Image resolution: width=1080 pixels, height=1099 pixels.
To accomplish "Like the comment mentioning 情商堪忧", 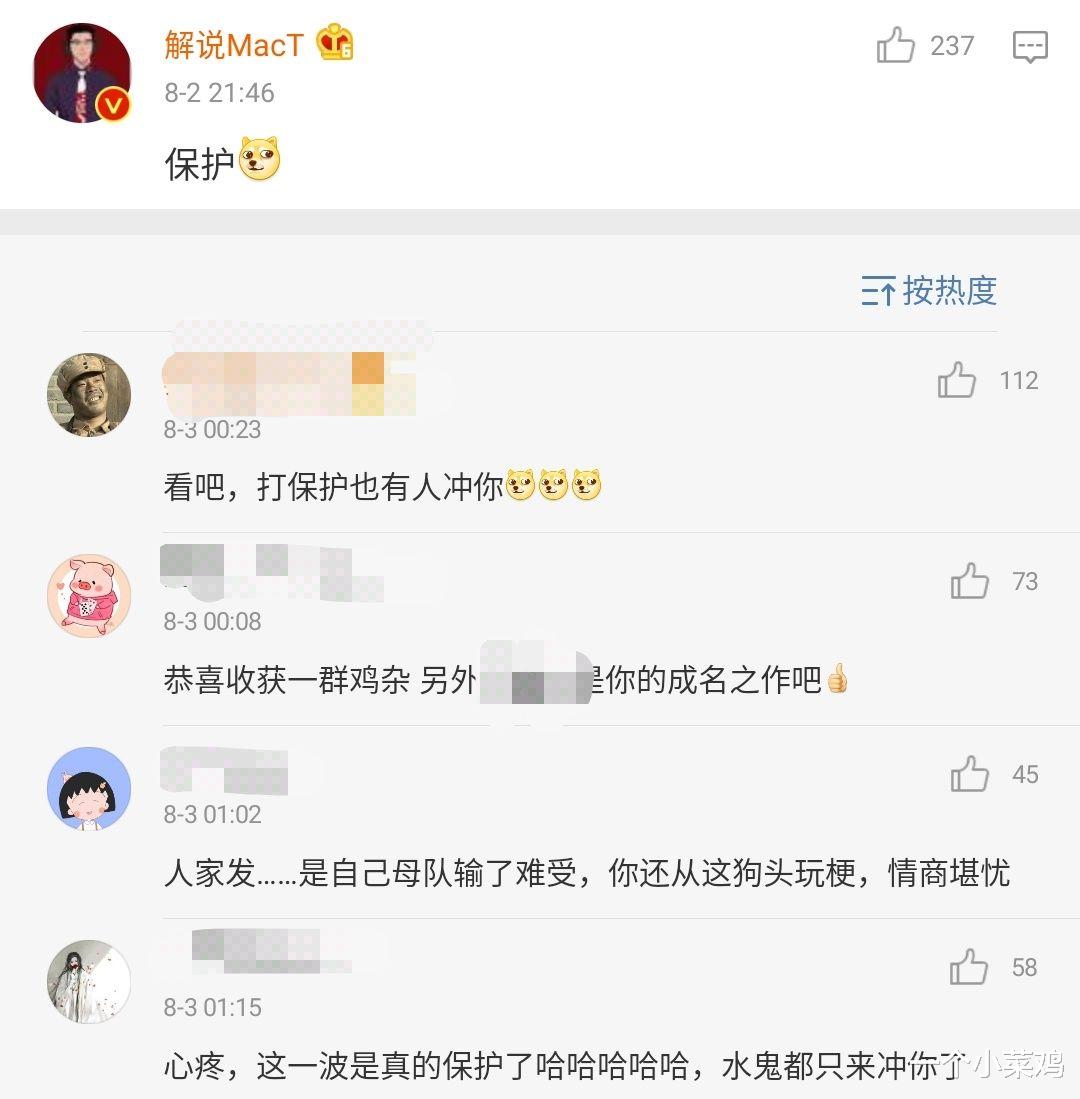I will pyautogui.click(x=968, y=774).
